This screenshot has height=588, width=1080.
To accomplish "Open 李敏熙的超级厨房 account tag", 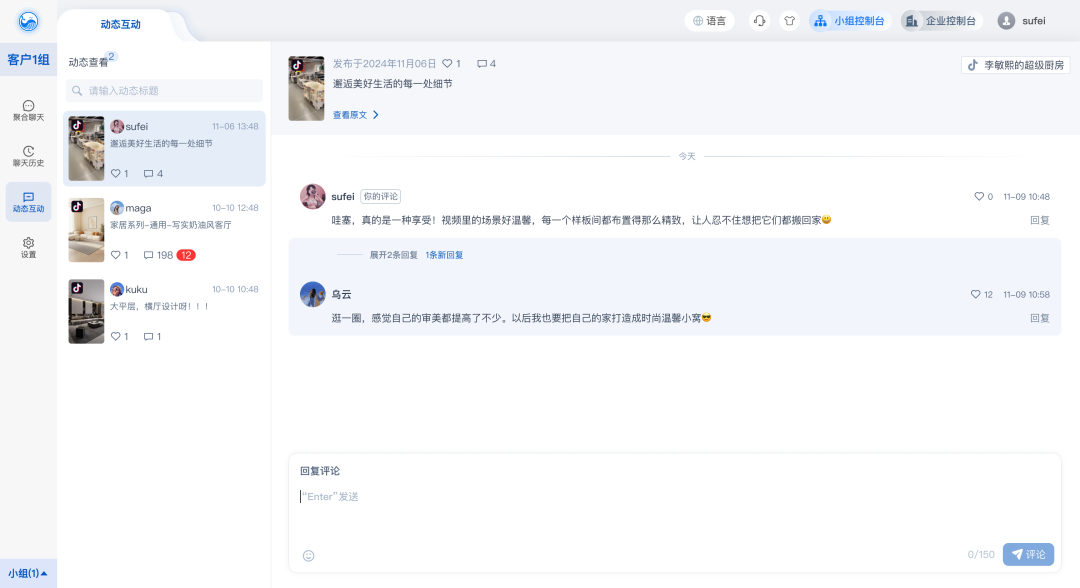I will [x=1016, y=65].
